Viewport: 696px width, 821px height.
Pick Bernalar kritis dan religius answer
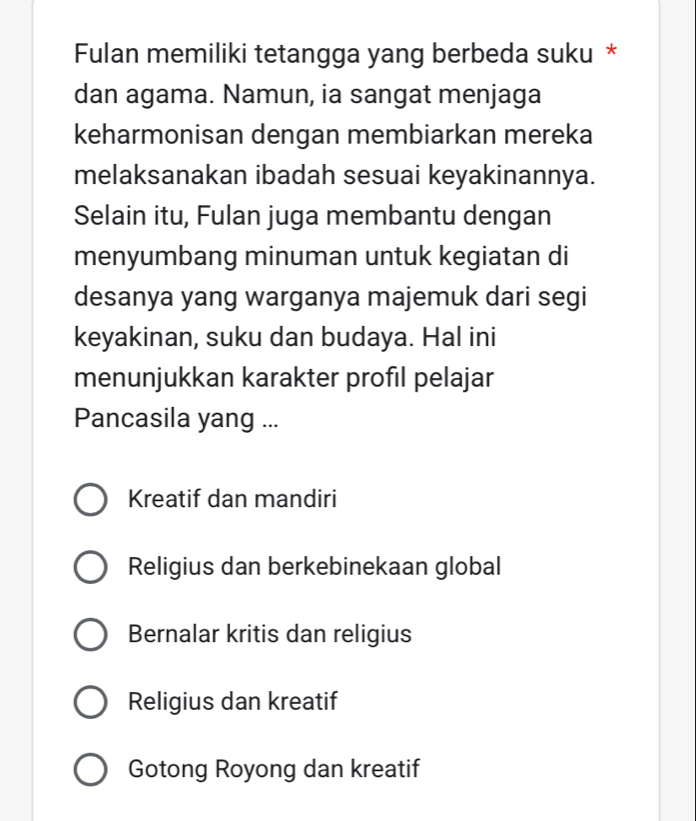92,635
